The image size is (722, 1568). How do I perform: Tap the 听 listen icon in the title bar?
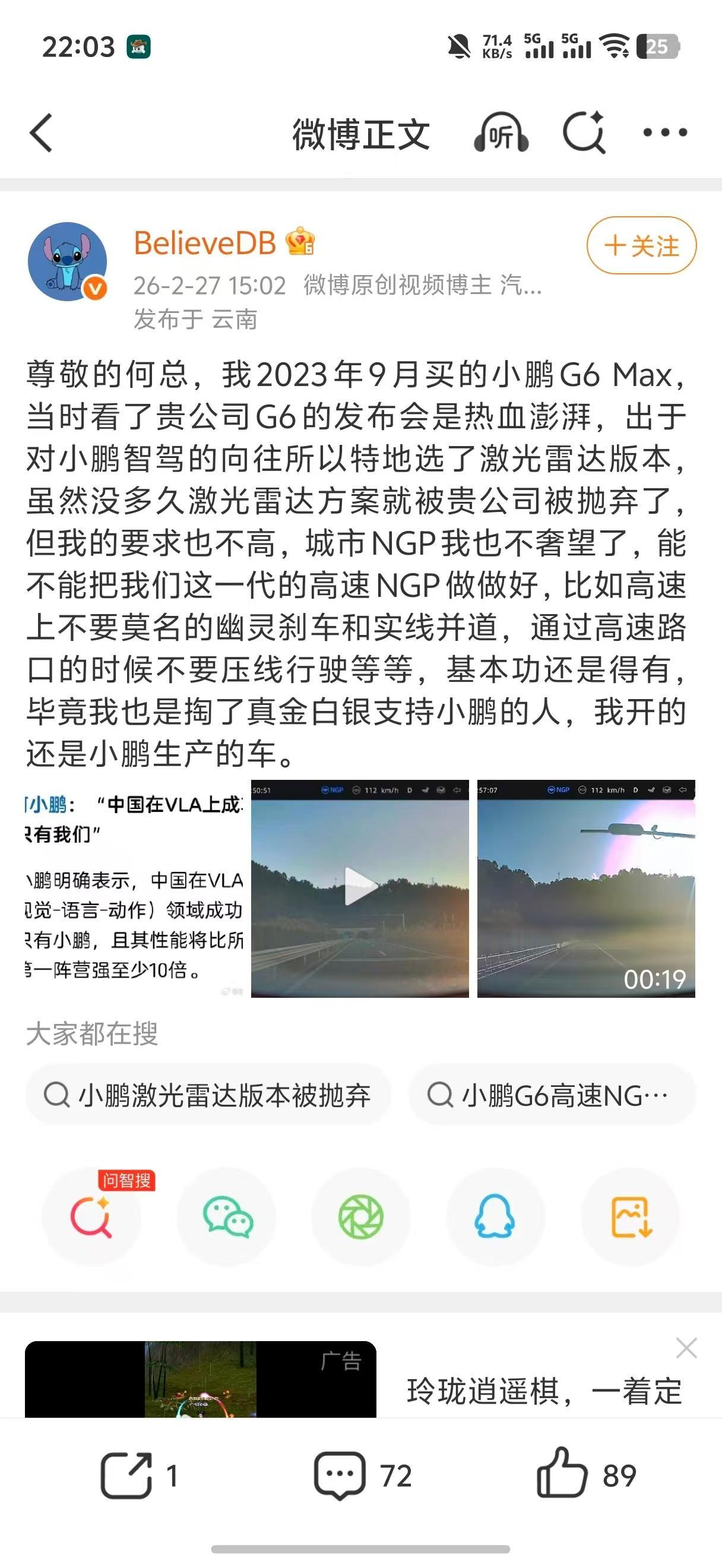(503, 134)
